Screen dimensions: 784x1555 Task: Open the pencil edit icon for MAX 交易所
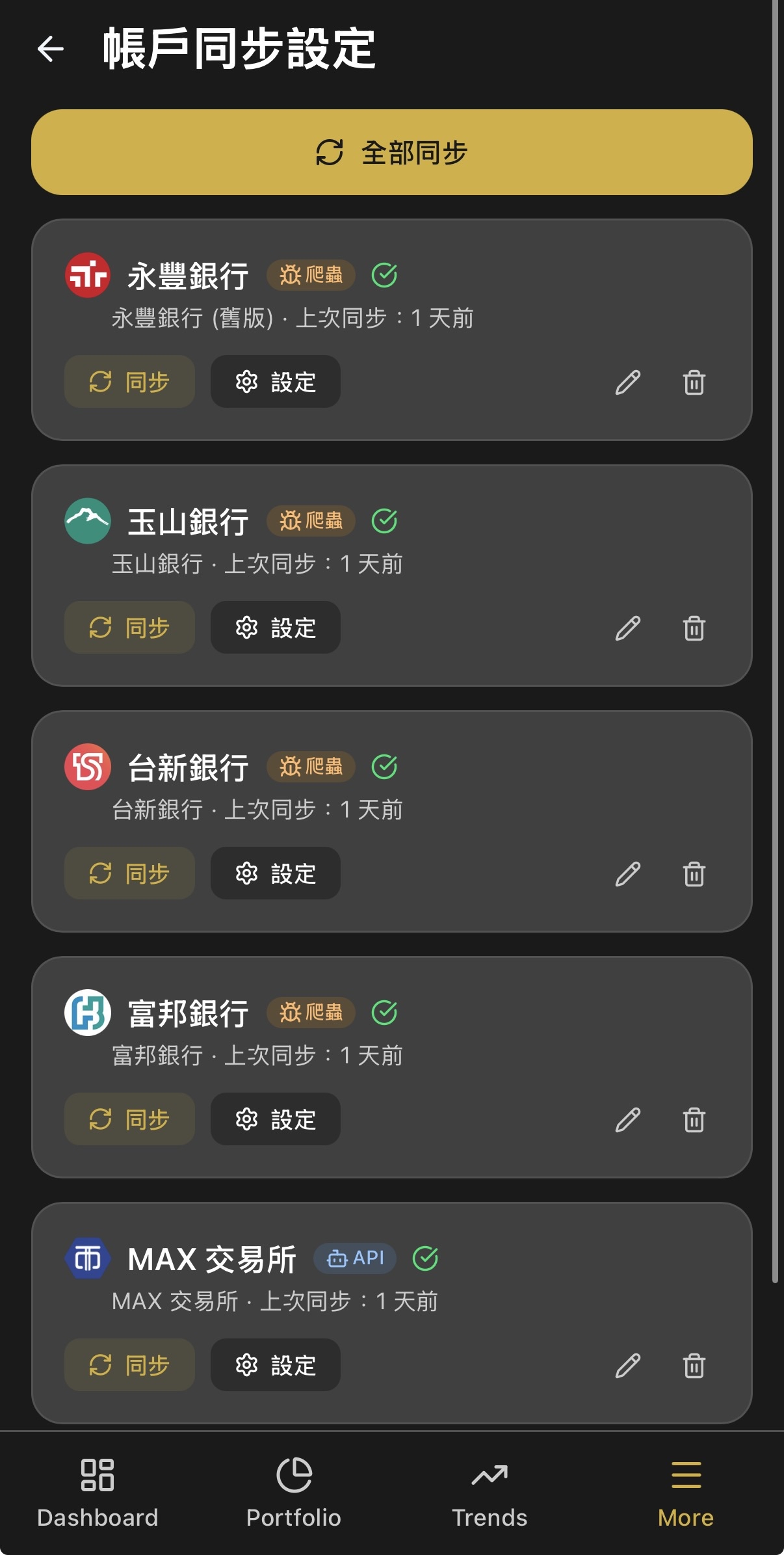point(629,1366)
